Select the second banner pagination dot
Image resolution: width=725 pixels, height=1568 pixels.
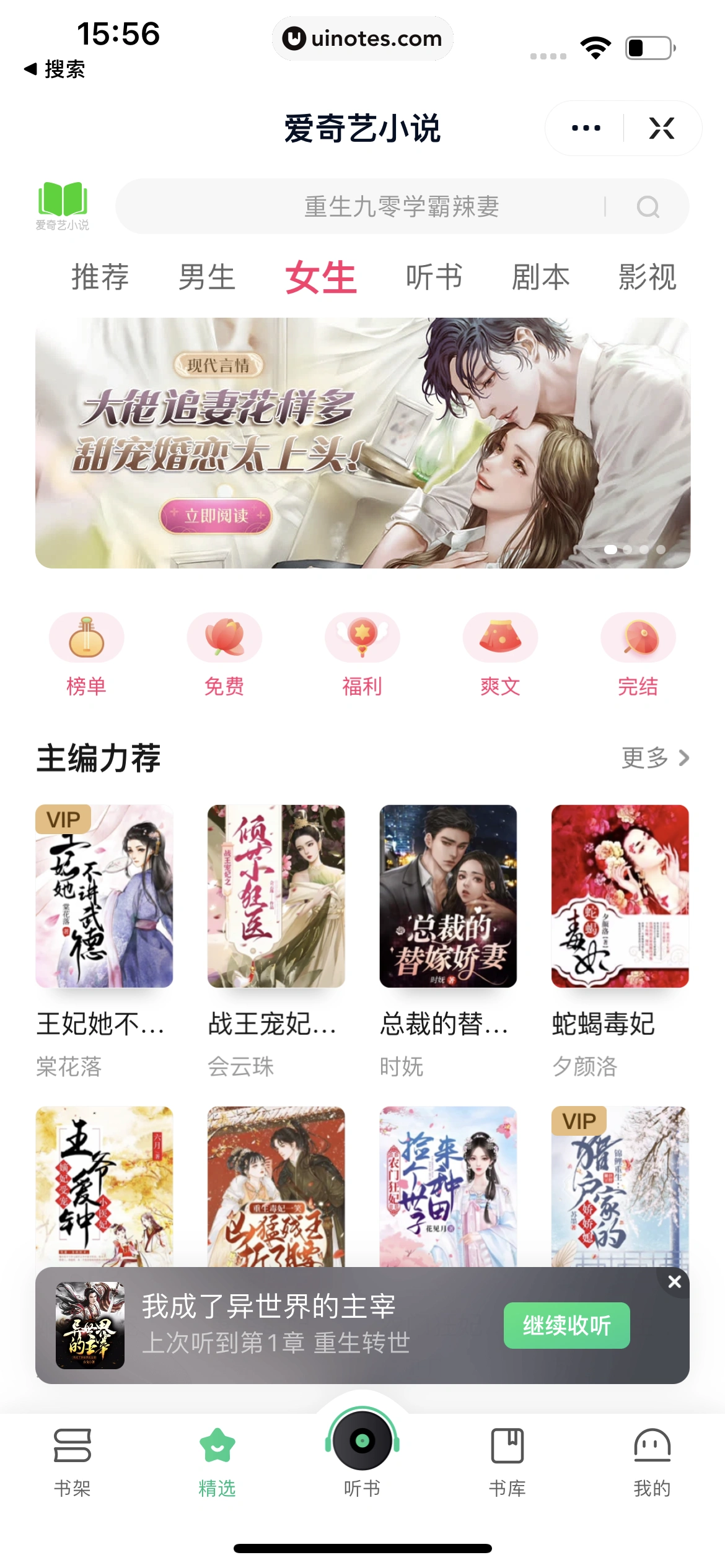coord(628,549)
